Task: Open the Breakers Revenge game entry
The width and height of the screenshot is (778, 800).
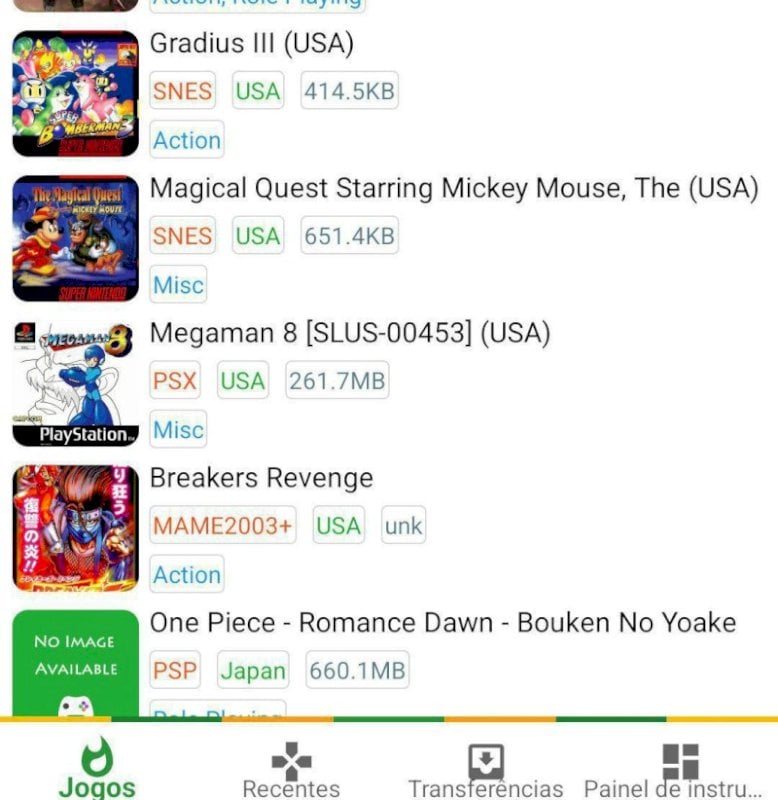Action: (x=261, y=479)
